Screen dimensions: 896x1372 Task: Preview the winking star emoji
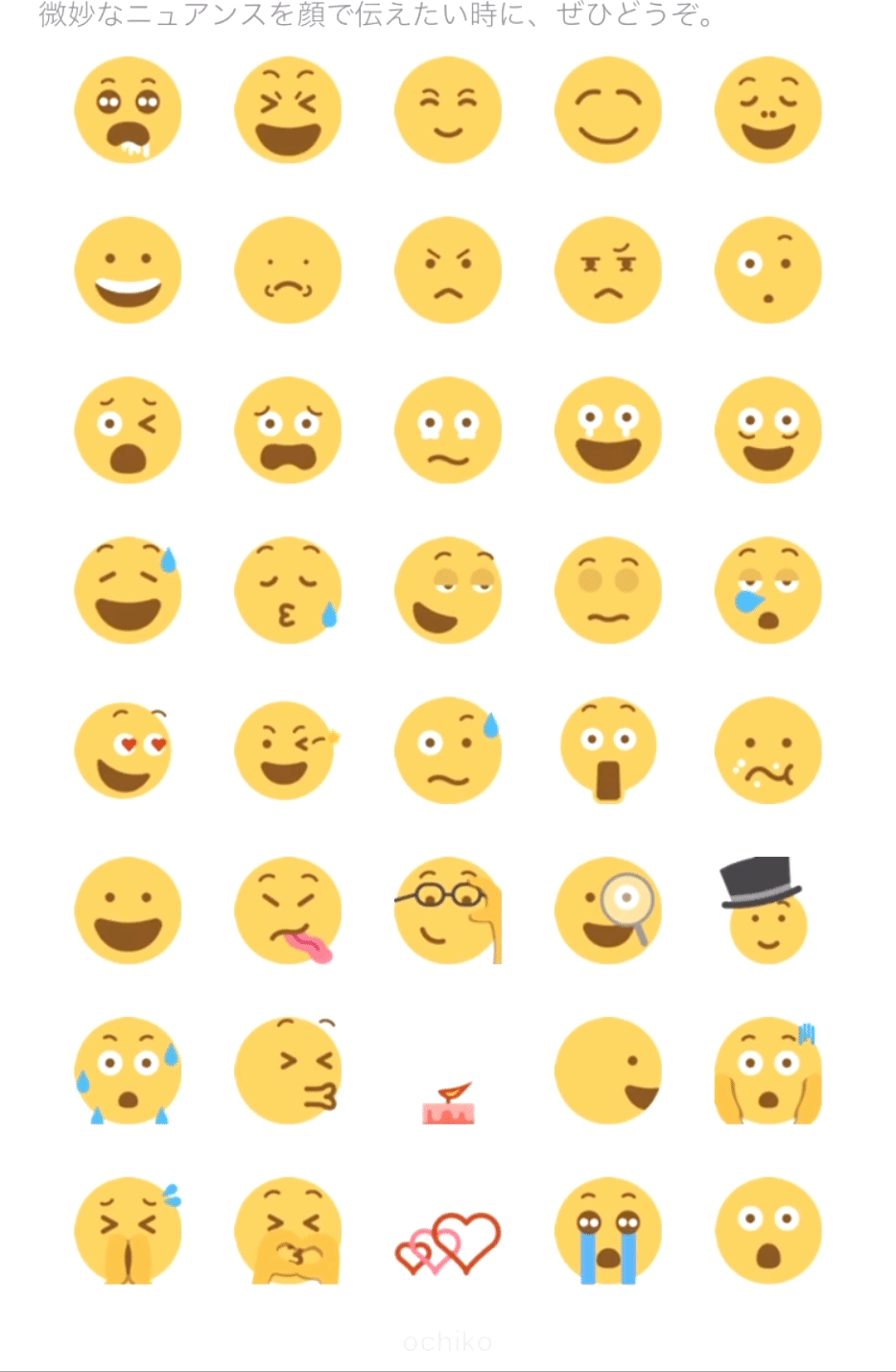pos(288,750)
